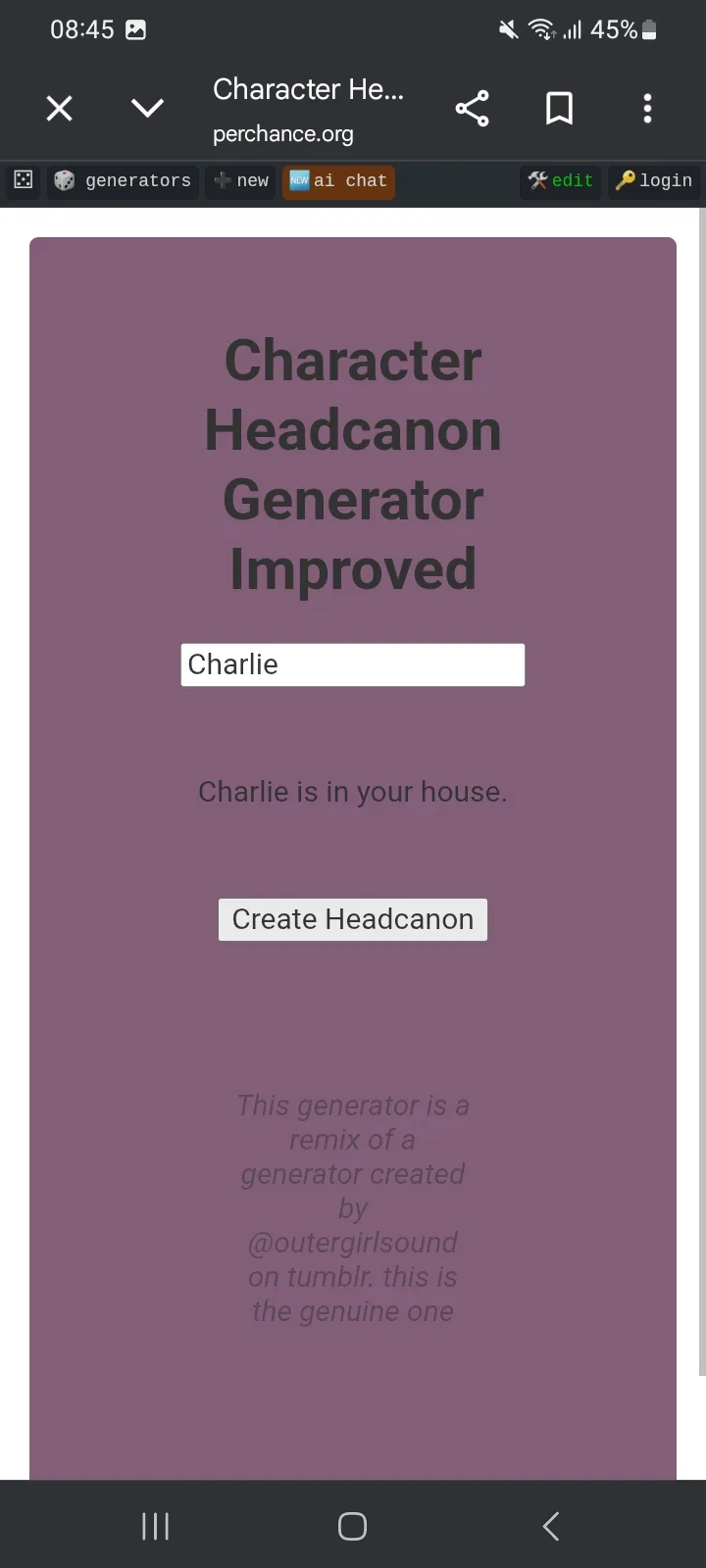The width and height of the screenshot is (706, 1568).
Task: Tap Create Headcanon button
Action: click(x=353, y=919)
